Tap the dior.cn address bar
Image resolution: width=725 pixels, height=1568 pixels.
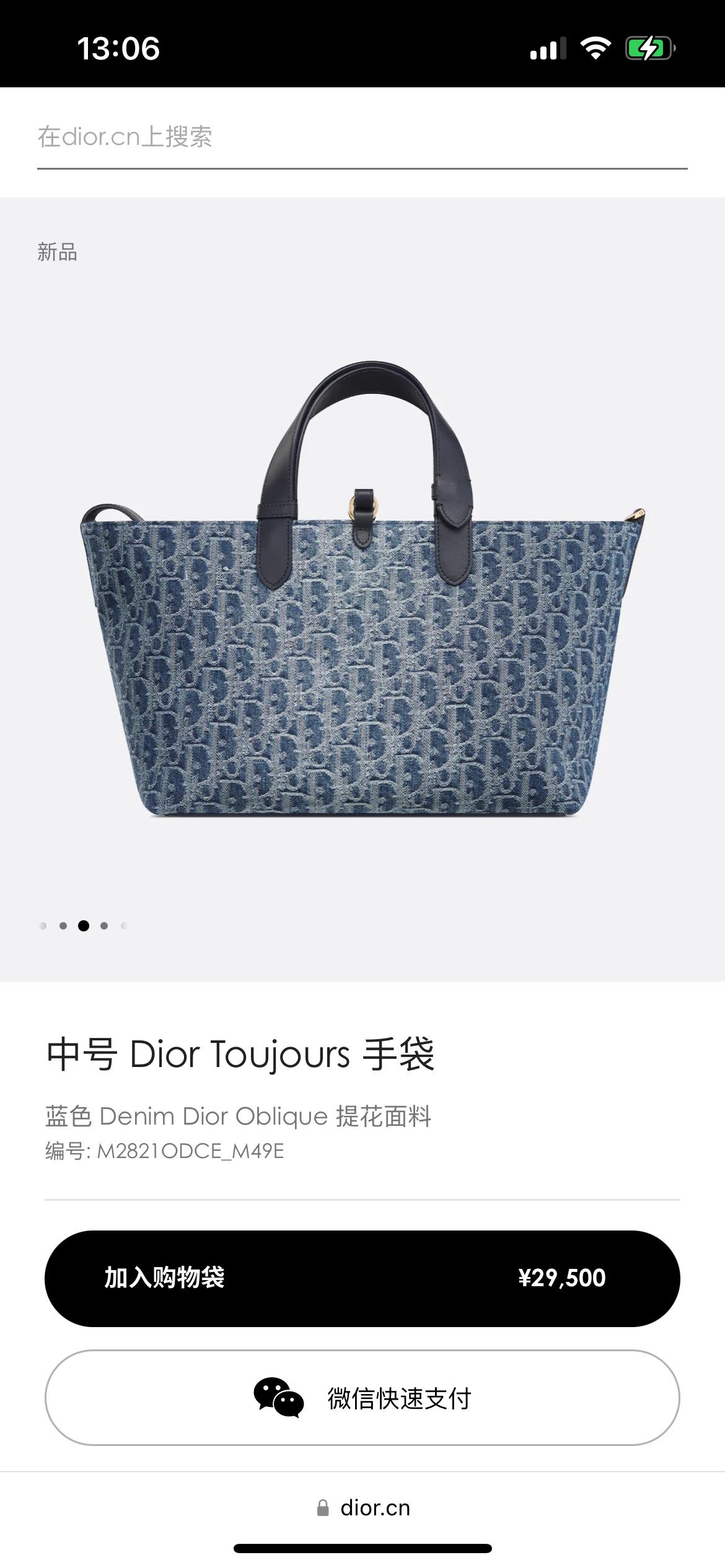tap(362, 1508)
